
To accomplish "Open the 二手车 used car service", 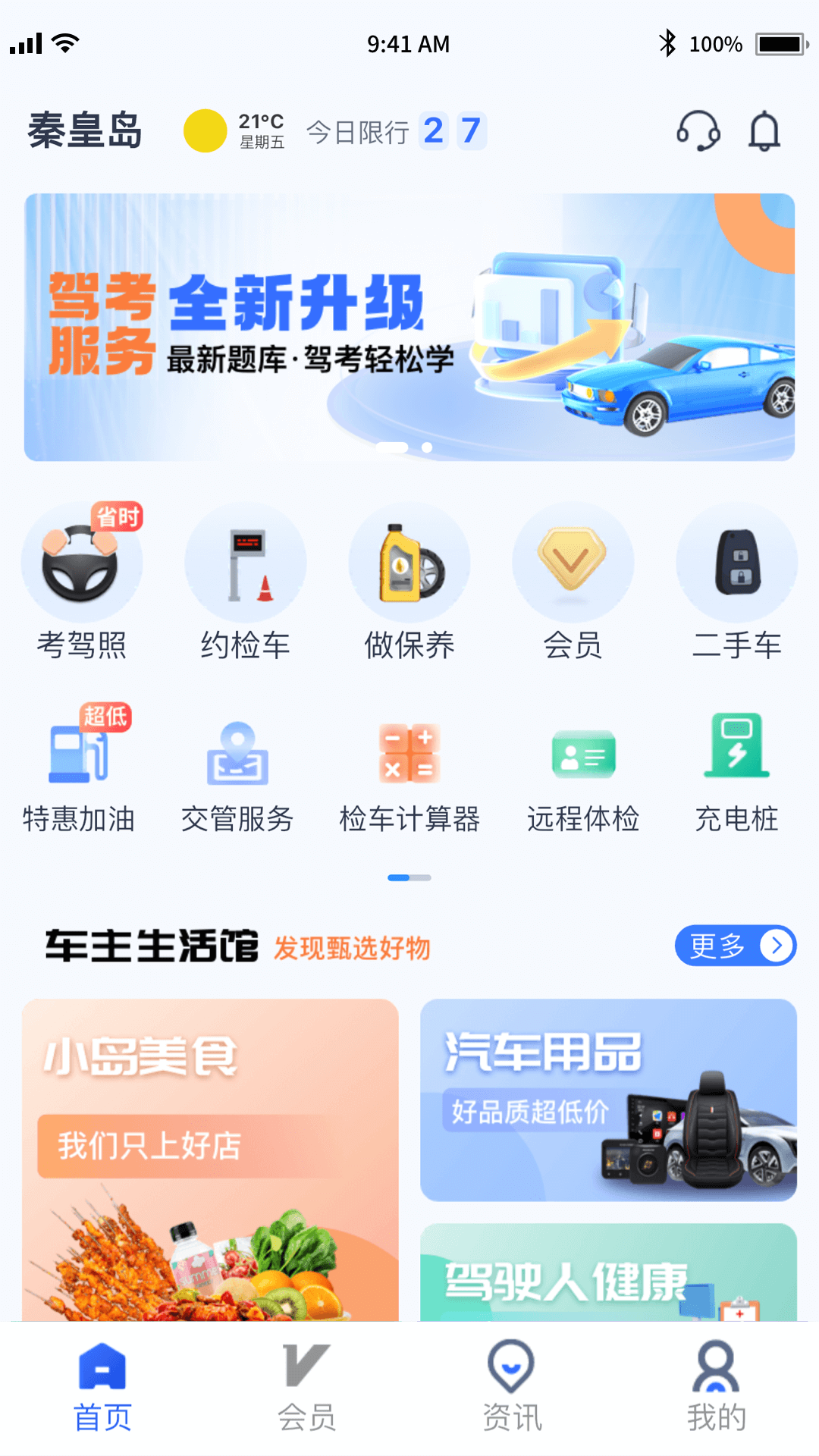I will [736, 580].
